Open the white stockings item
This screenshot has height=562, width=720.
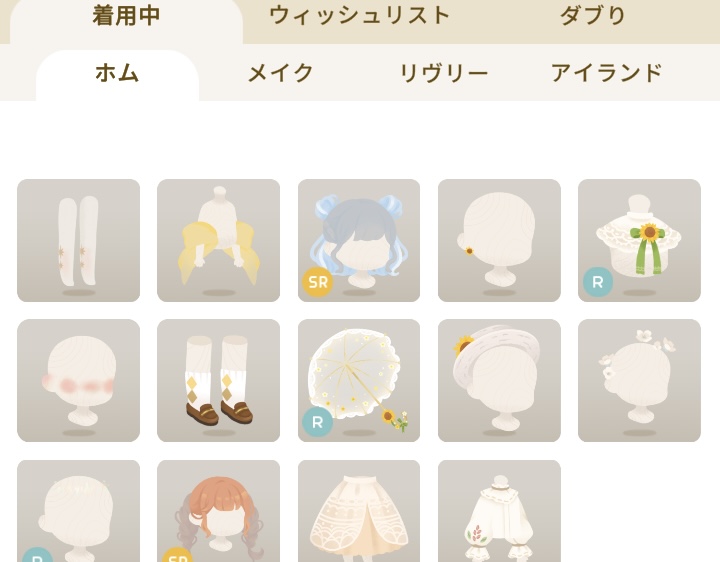pyautogui.click(x=78, y=240)
